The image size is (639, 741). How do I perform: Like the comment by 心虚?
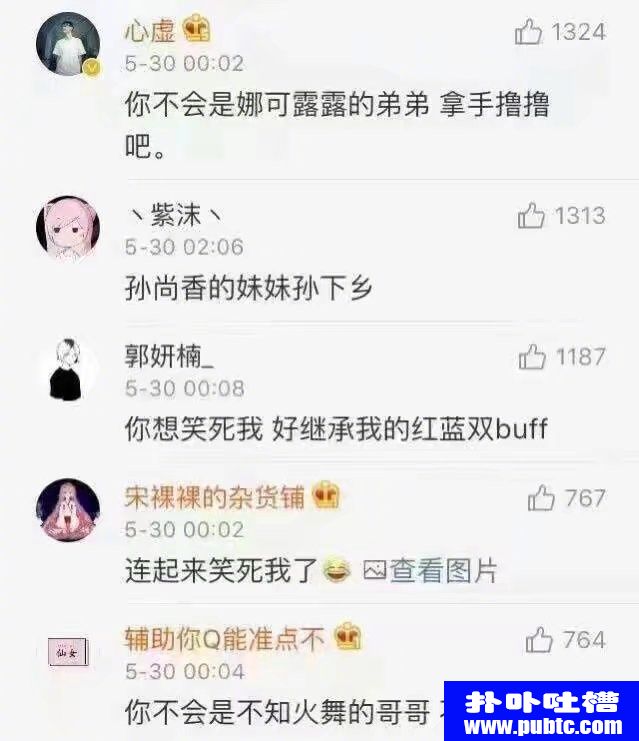point(529,33)
